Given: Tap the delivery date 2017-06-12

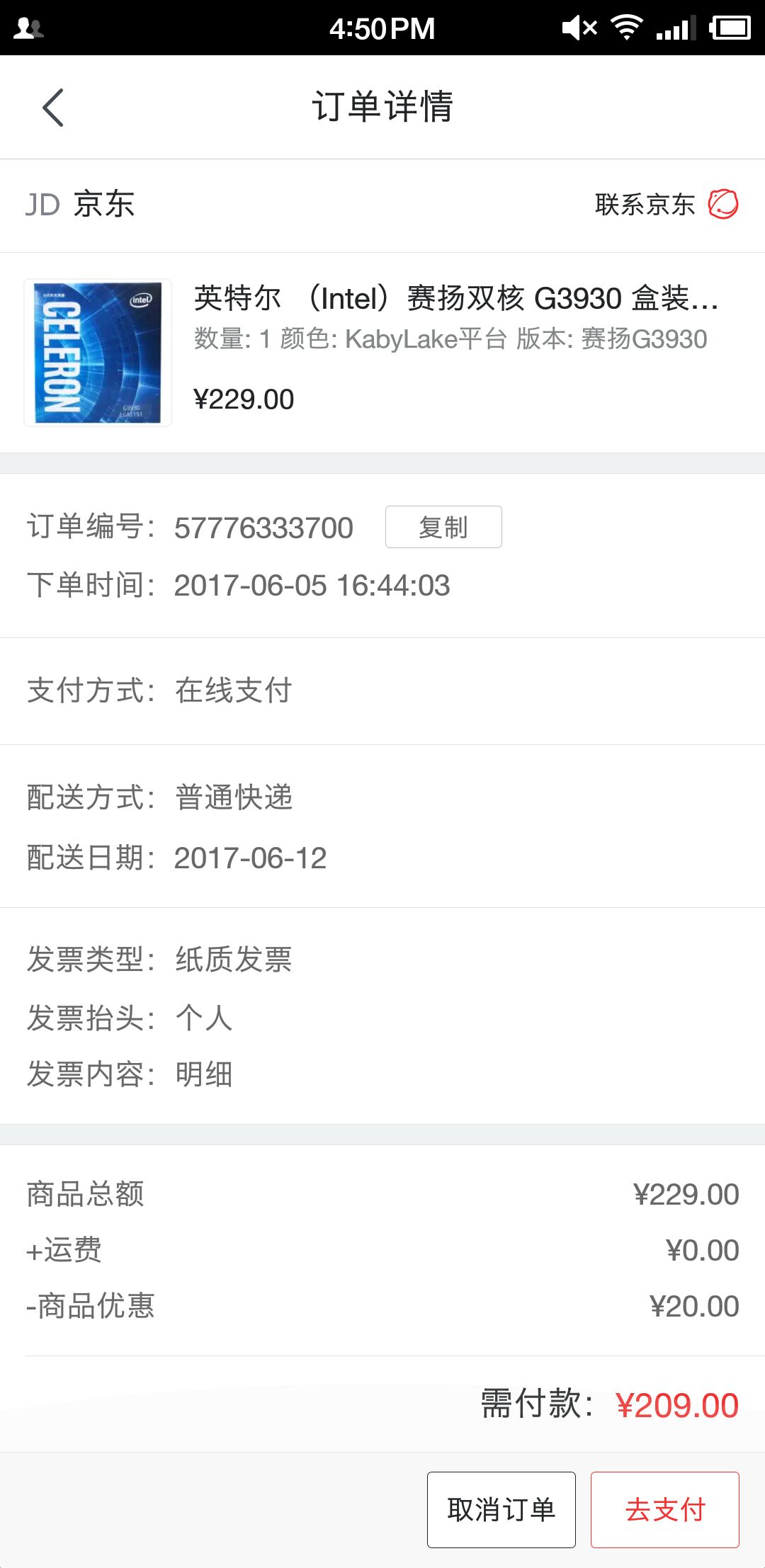Looking at the screenshot, I should point(251,858).
